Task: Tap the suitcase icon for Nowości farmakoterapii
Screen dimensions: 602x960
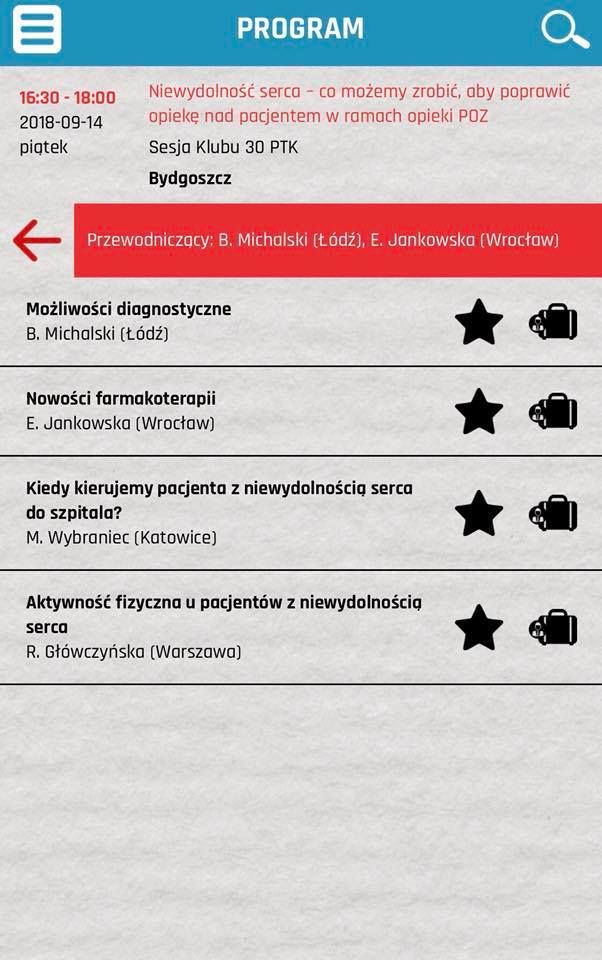Action: (x=554, y=411)
